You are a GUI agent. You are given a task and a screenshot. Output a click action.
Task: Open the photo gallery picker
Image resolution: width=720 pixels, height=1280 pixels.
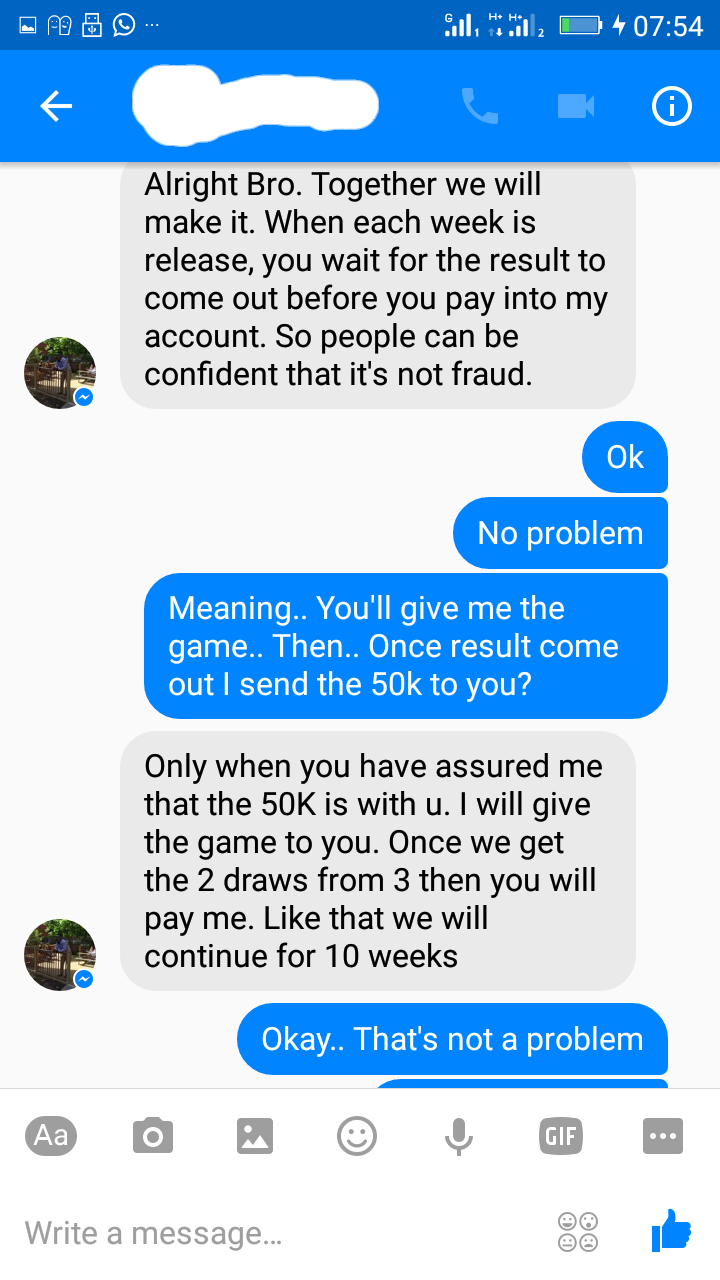[255, 1136]
